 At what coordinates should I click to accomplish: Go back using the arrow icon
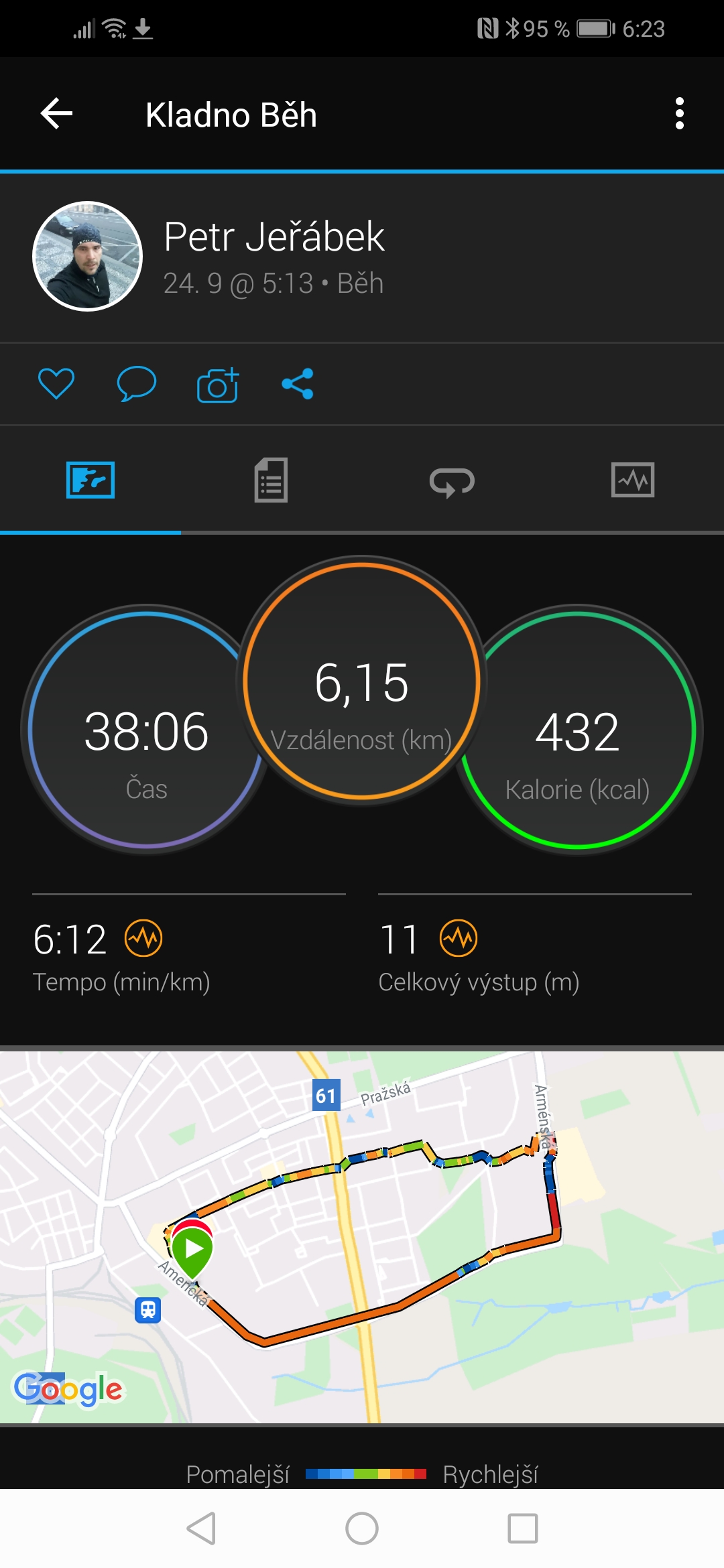coord(56,114)
